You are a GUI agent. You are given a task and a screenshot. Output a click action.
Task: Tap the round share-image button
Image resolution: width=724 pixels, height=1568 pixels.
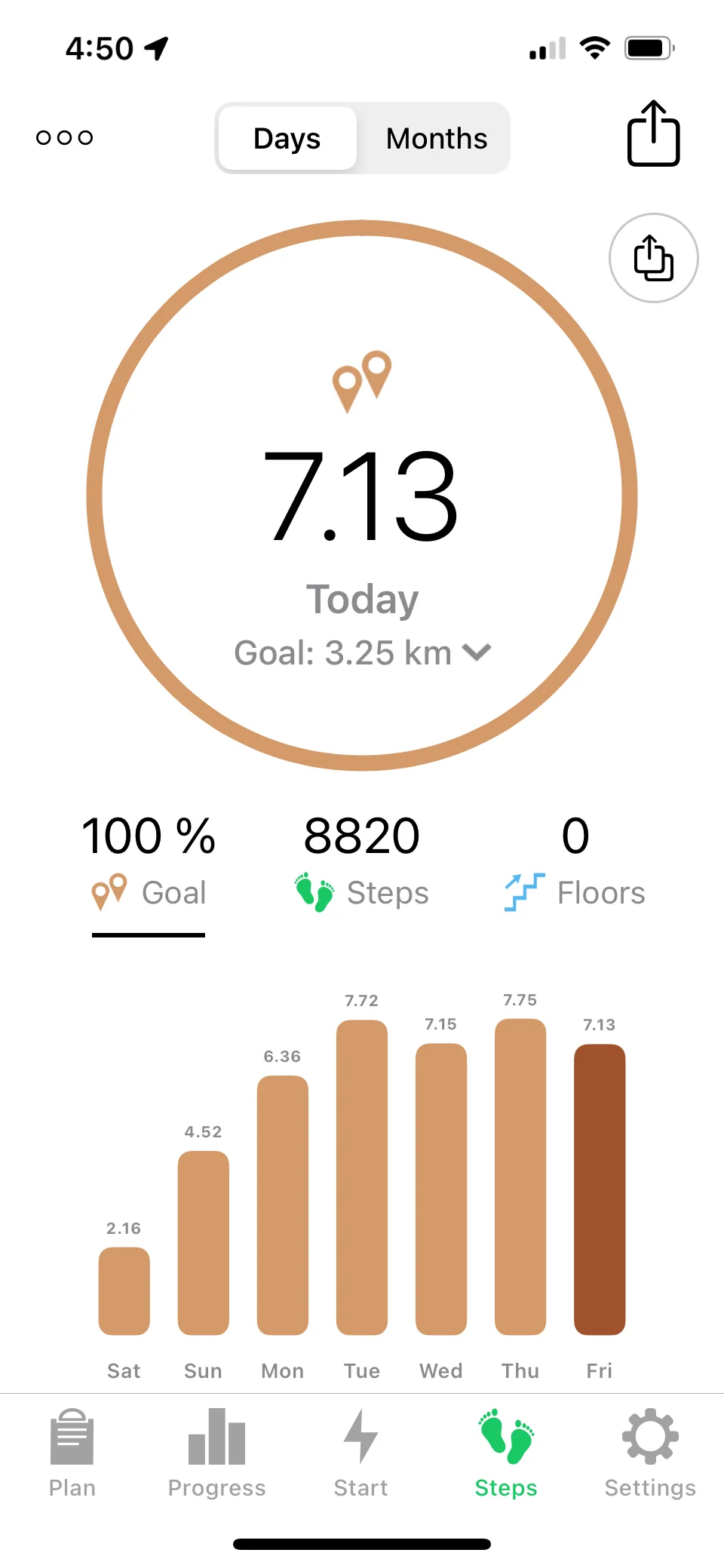click(653, 259)
